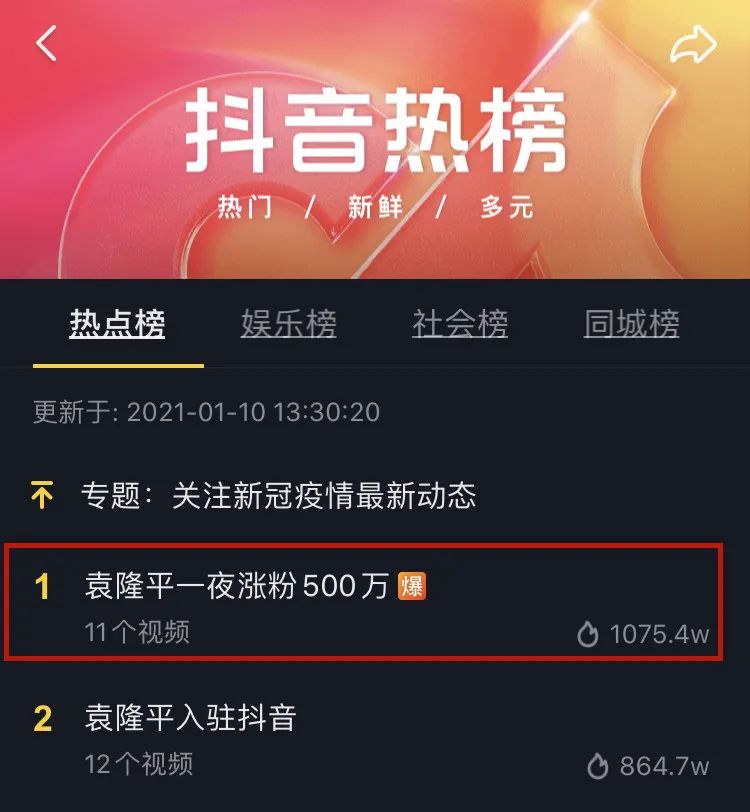Switch to the 娱乐榜 tab

(x=289, y=324)
